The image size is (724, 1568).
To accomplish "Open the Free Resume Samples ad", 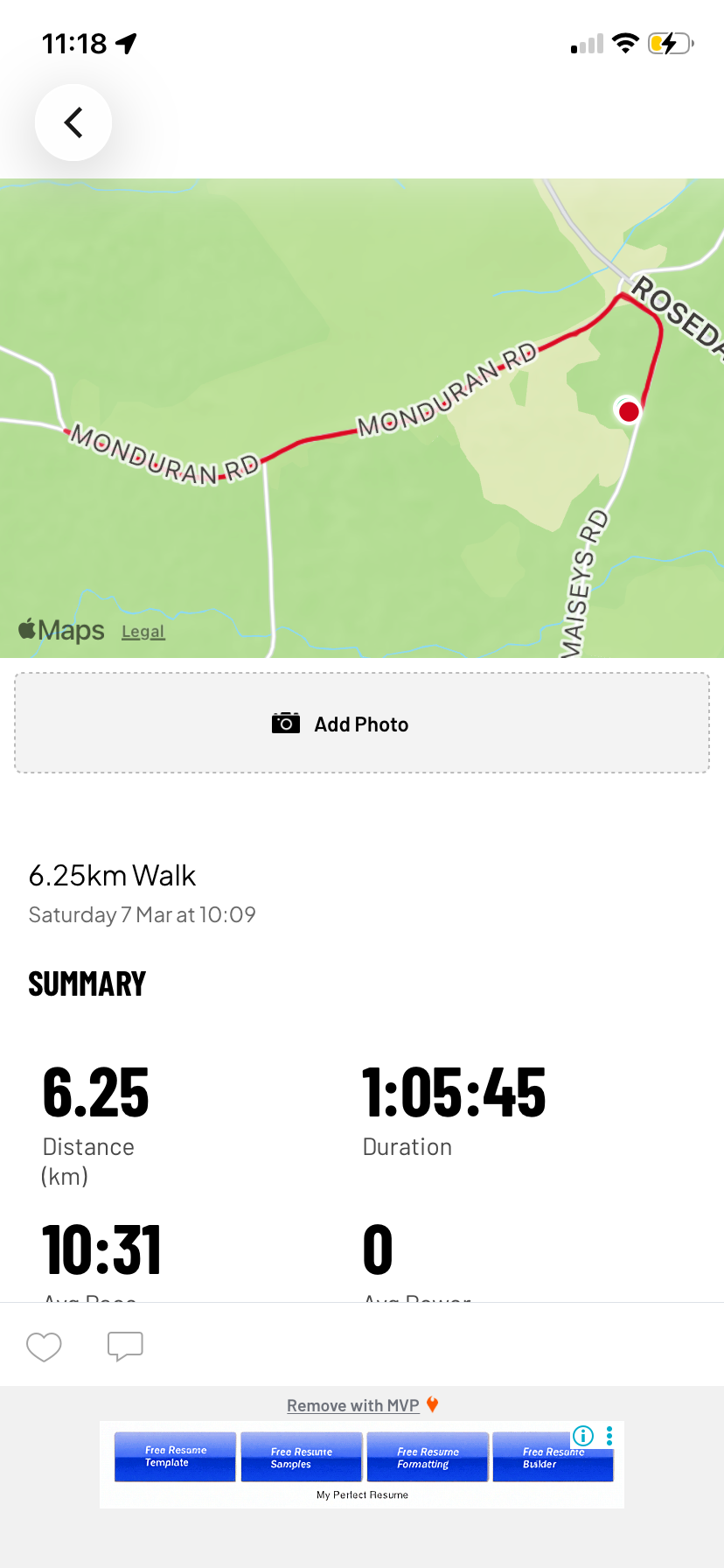I will point(301,1458).
